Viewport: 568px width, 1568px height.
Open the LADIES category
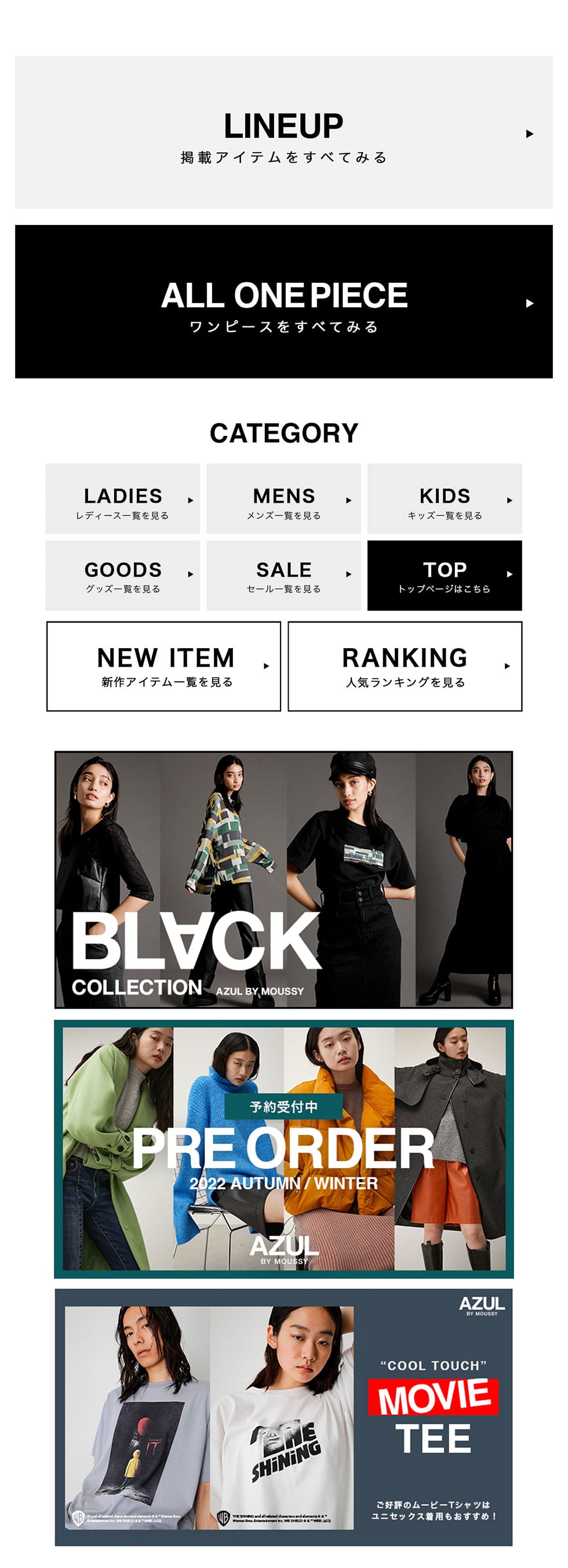122,499
